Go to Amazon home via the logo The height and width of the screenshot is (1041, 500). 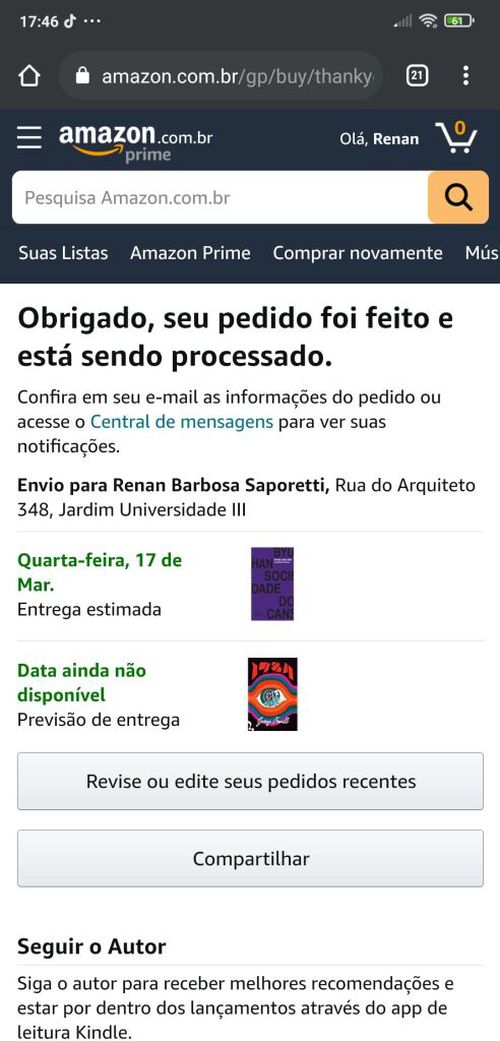coord(135,141)
